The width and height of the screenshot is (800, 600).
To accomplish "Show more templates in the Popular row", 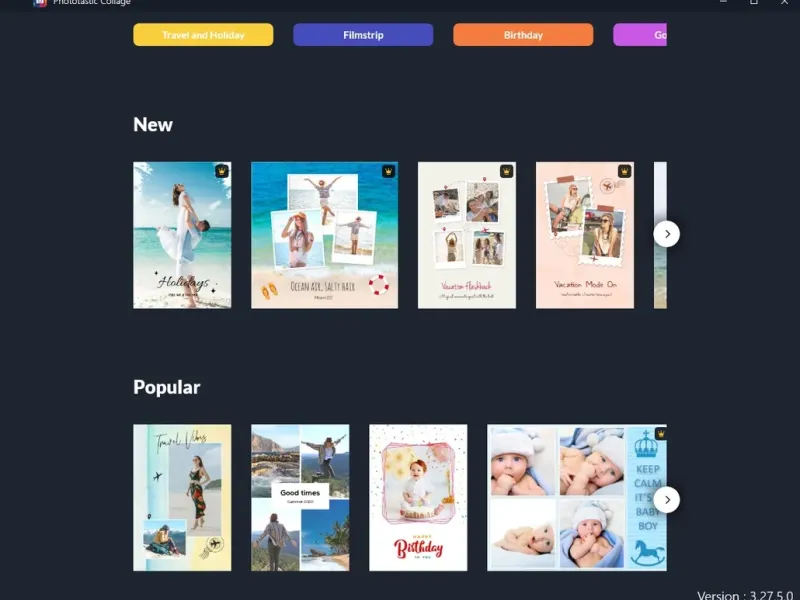I will point(667,500).
